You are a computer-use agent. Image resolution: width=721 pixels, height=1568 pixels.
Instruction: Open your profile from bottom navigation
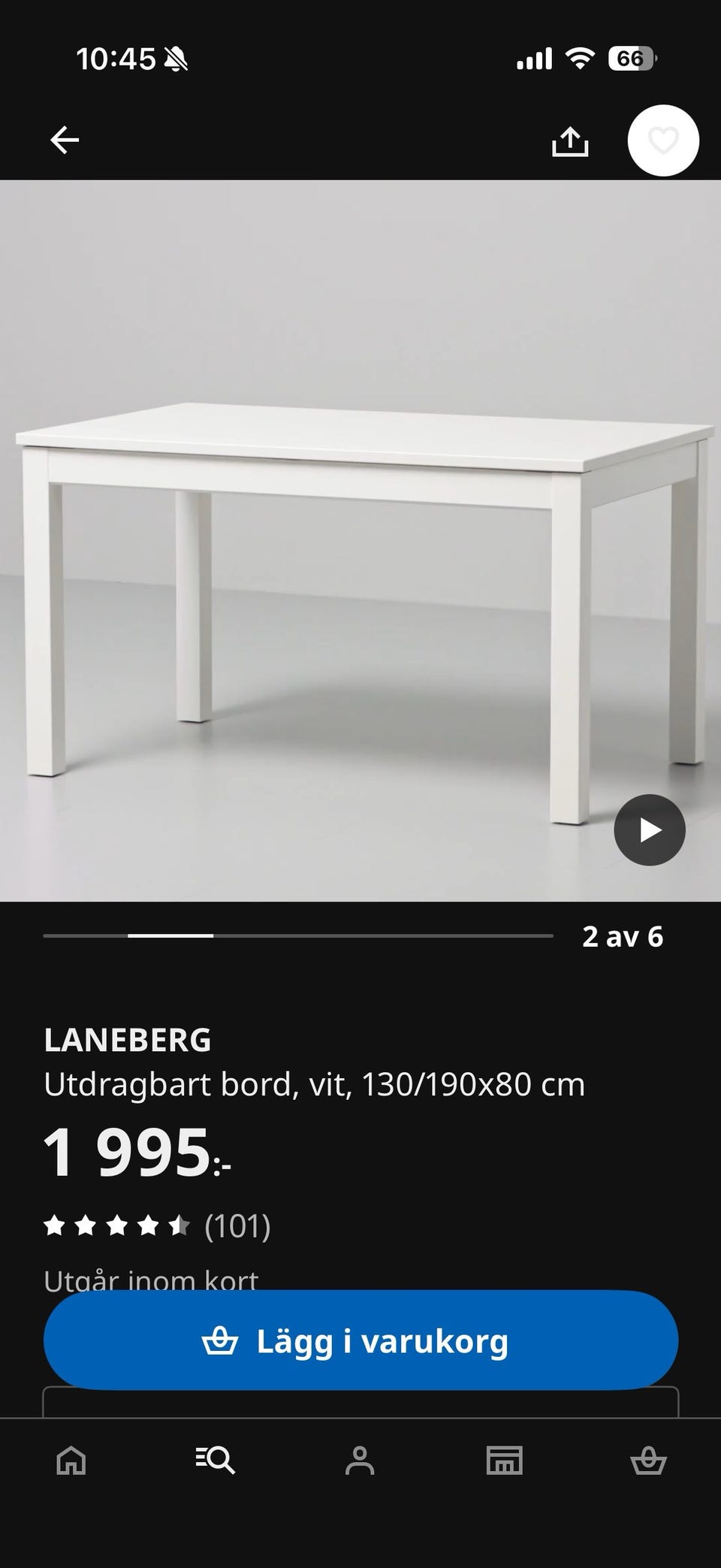pyautogui.click(x=360, y=1461)
